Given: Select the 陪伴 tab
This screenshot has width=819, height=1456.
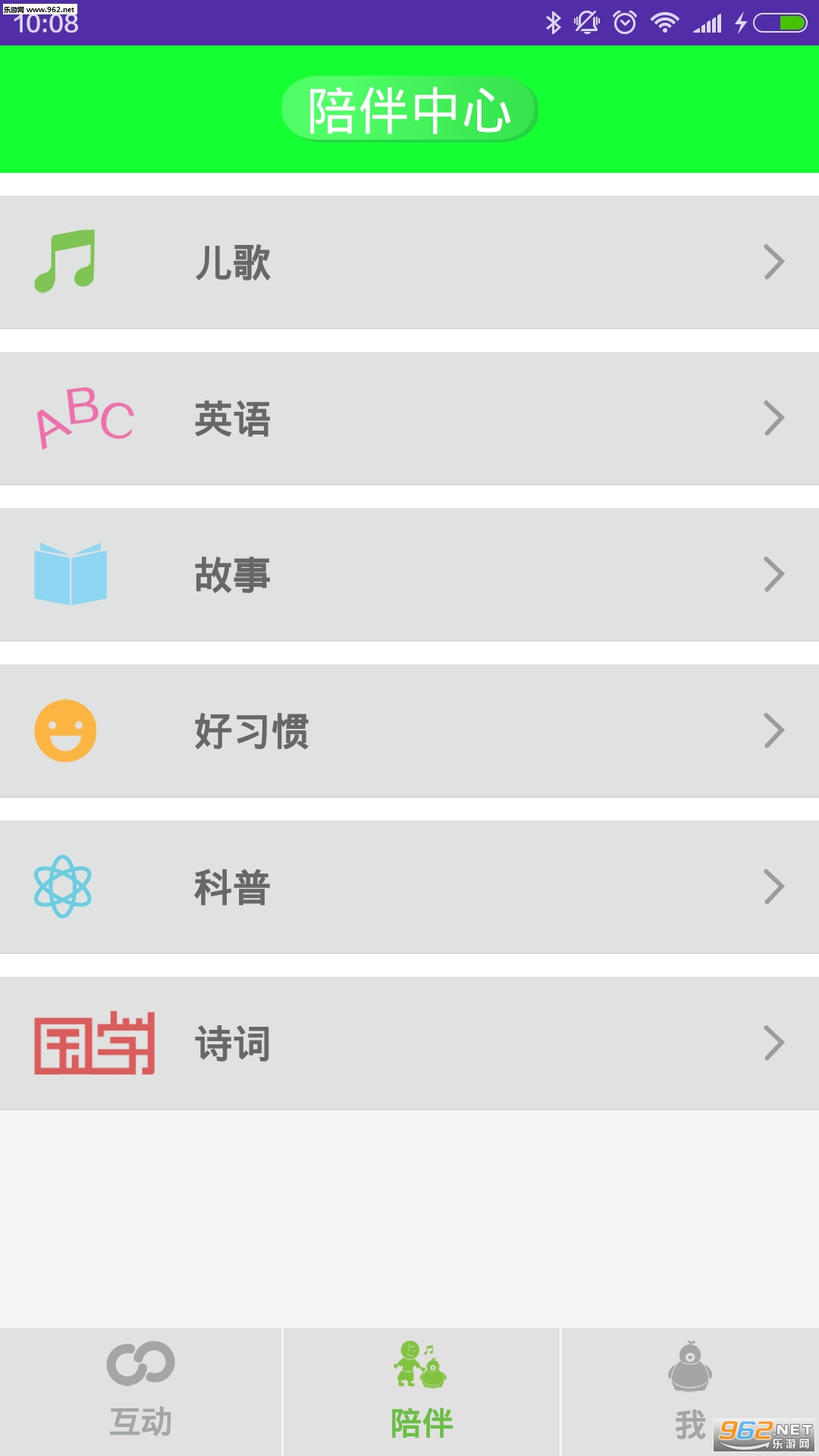Looking at the screenshot, I should (x=422, y=1391).
